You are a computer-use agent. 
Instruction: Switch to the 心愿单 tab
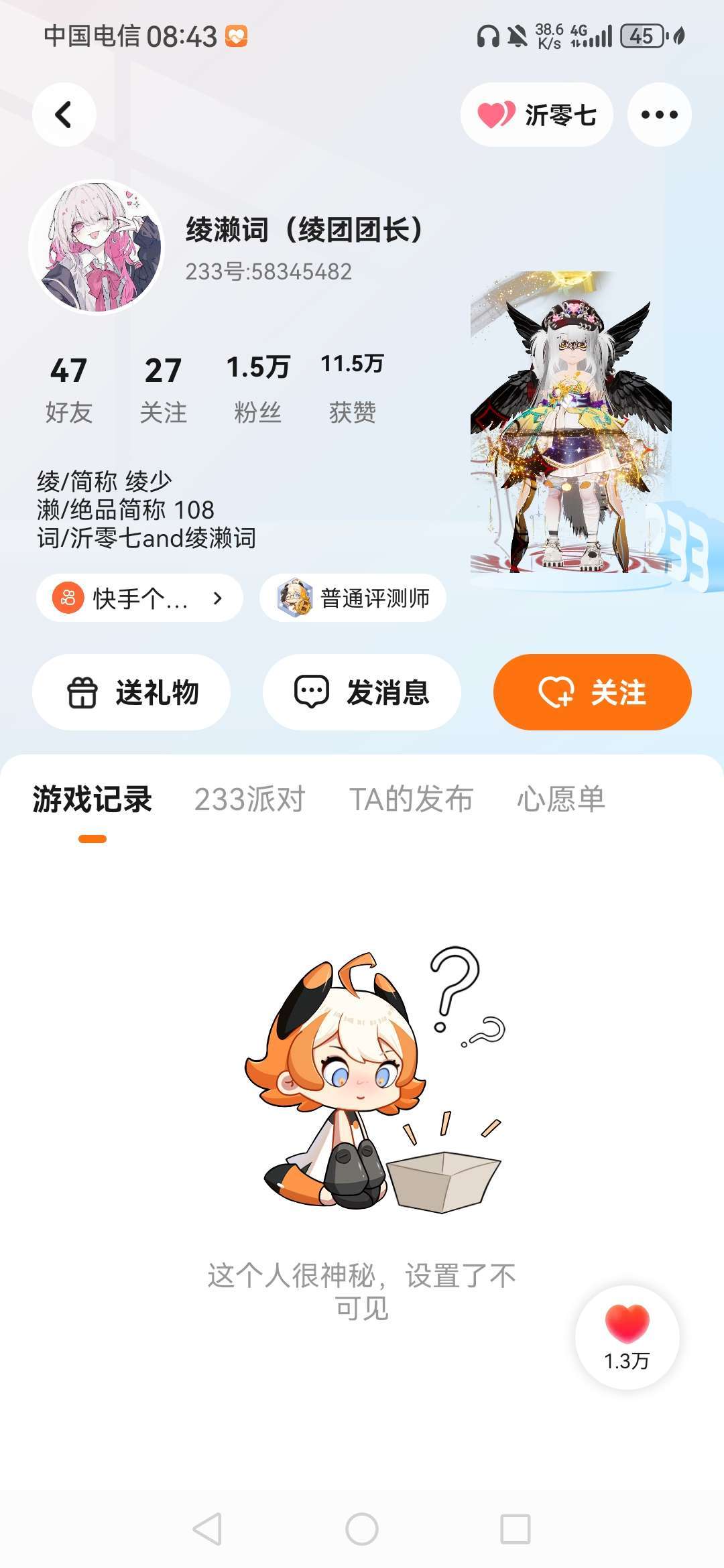[x=561, y=799]
